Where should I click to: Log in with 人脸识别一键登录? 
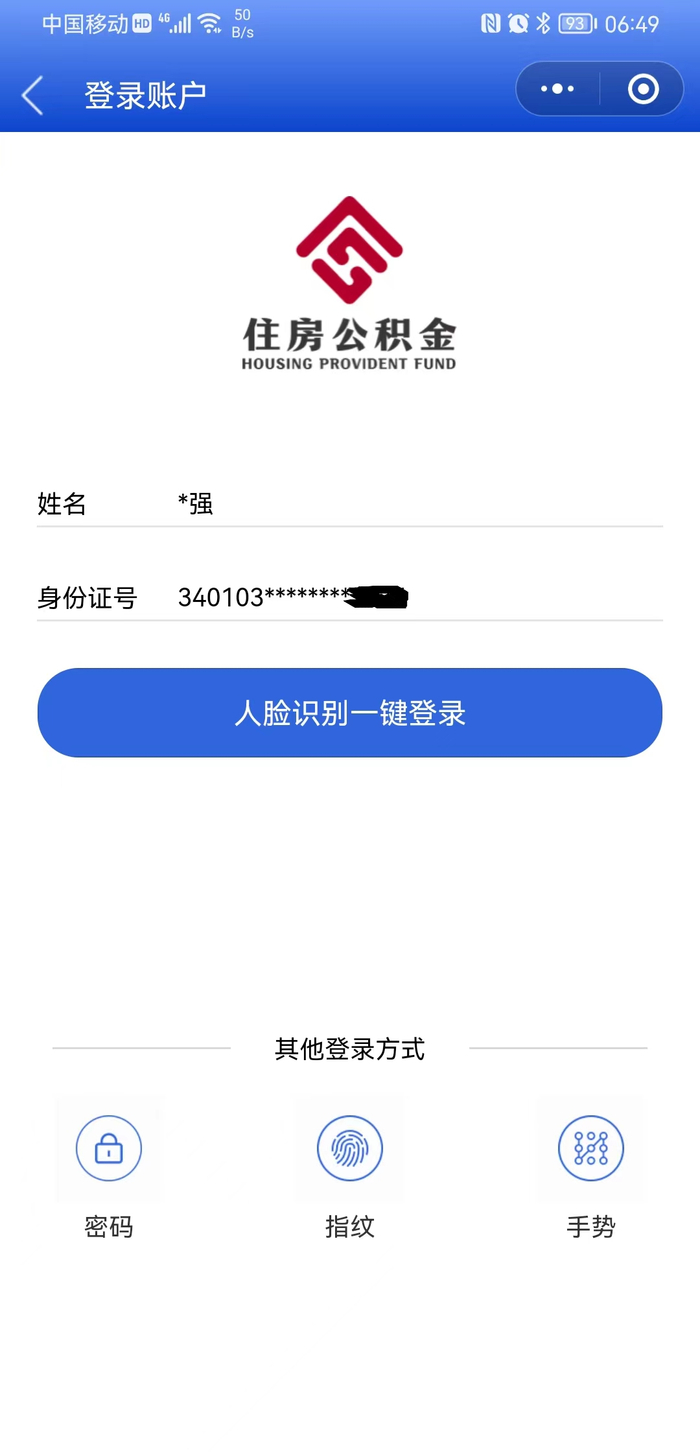tap(350, 713)
